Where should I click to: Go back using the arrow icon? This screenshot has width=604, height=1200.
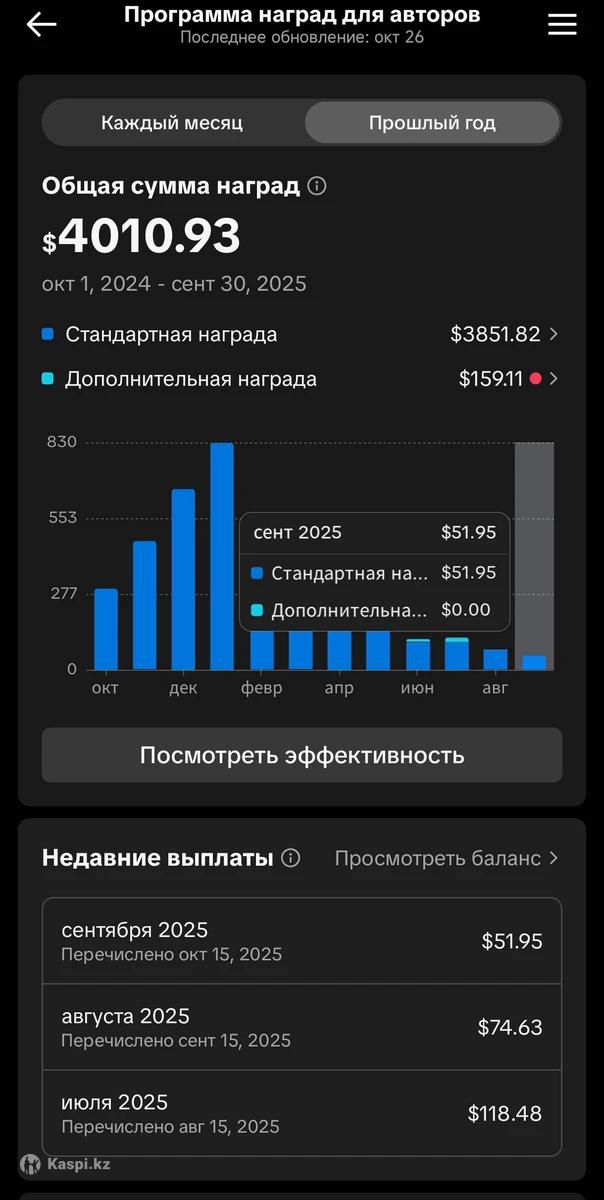40,25
